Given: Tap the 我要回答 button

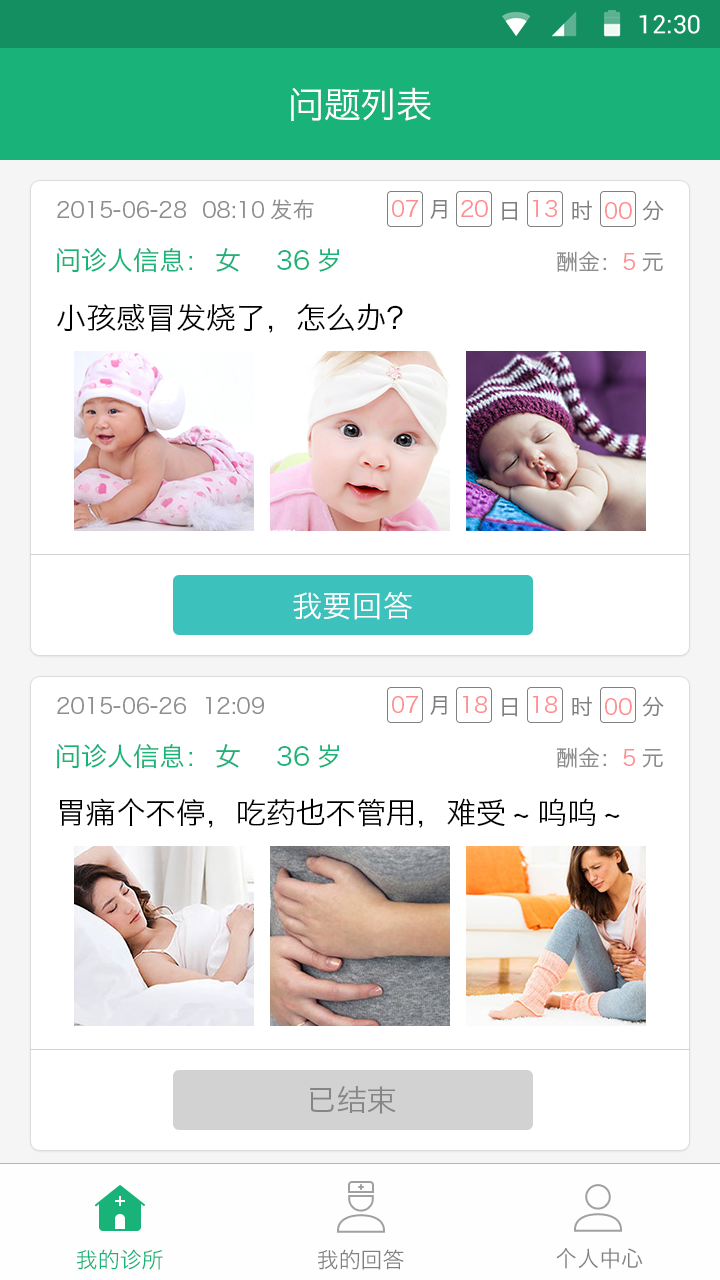Looking at the screenshot, I should point(352,605).
